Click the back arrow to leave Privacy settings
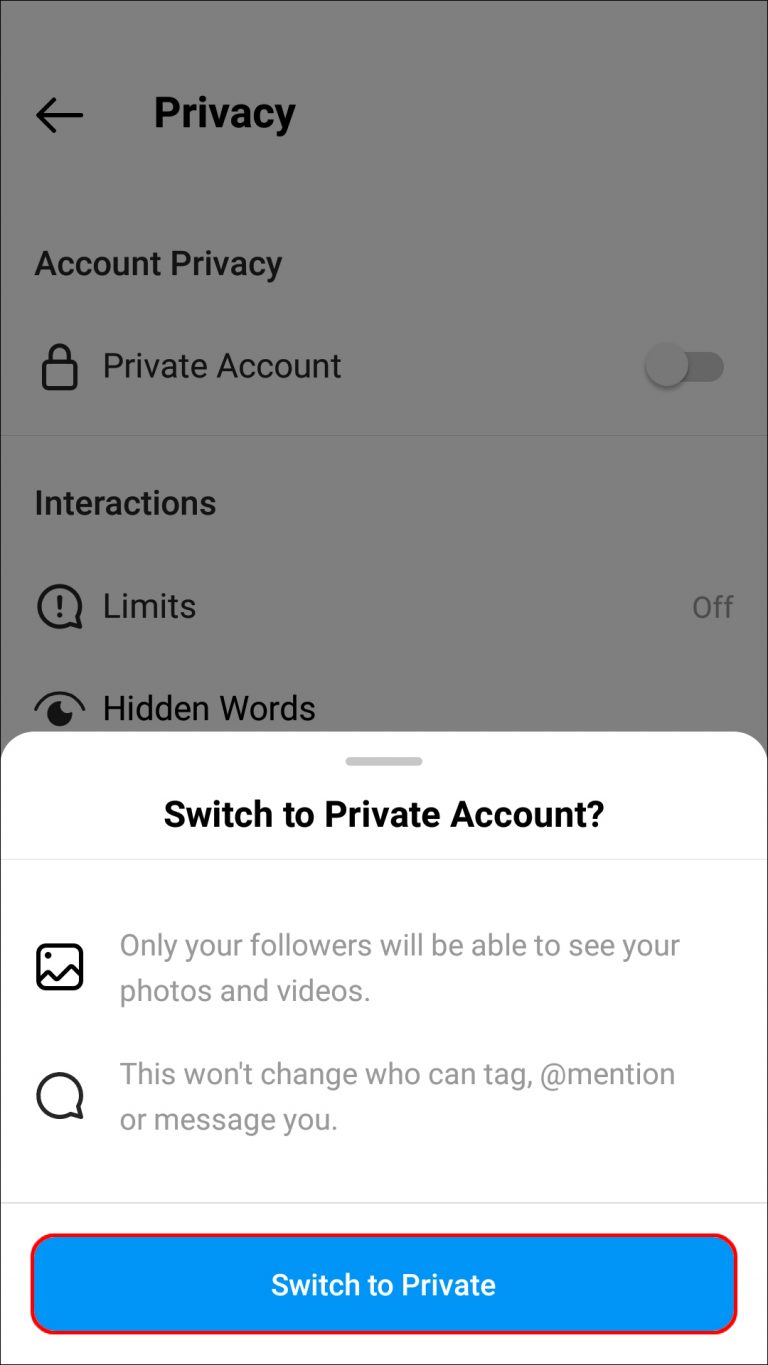The height and width of the screenshot is (1365, 768). [58, 114]
